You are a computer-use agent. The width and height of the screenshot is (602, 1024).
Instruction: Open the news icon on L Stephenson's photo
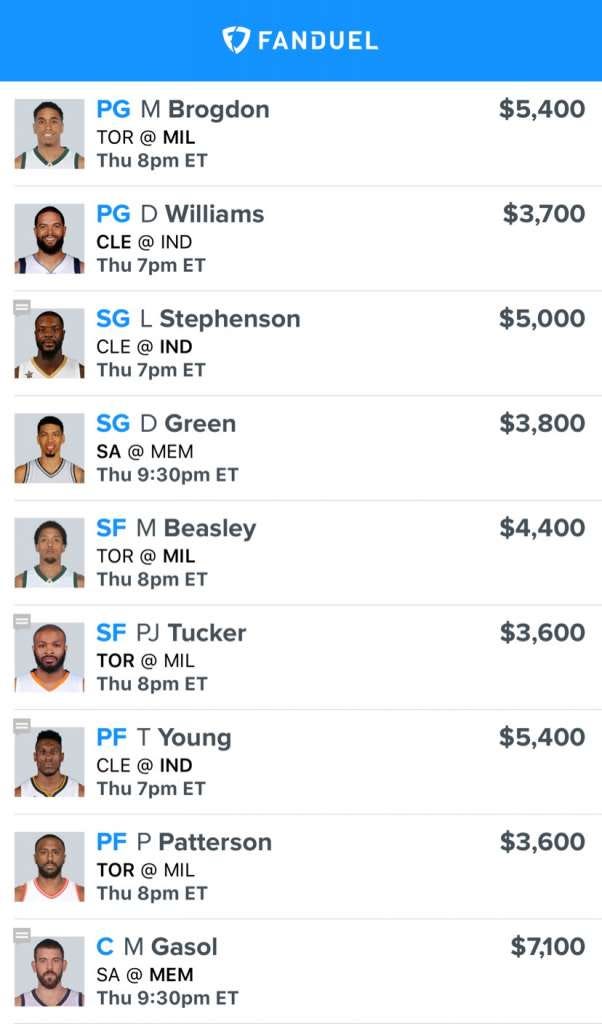pos(22,307)
